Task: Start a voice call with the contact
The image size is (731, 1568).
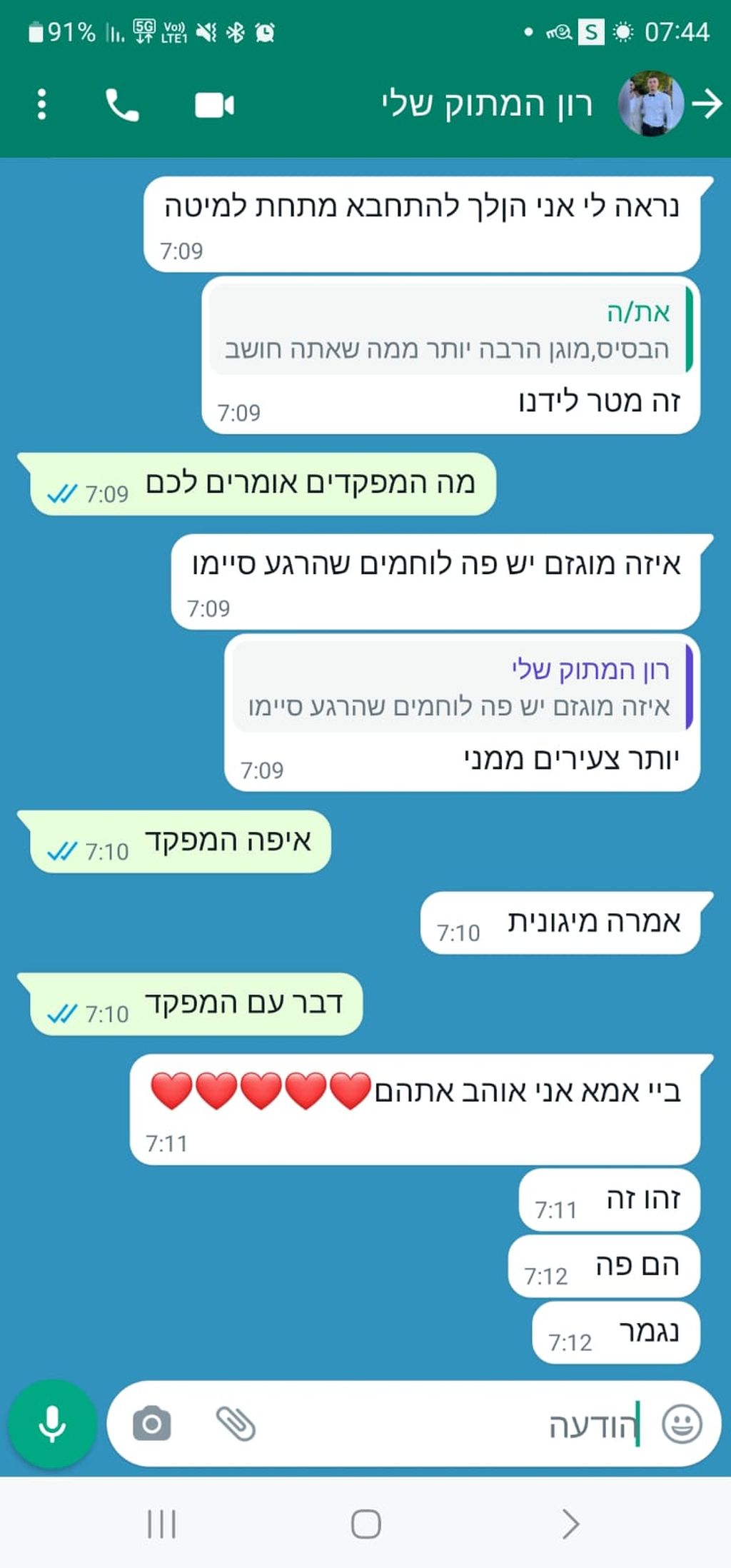Action: click(x=122, y=105)
